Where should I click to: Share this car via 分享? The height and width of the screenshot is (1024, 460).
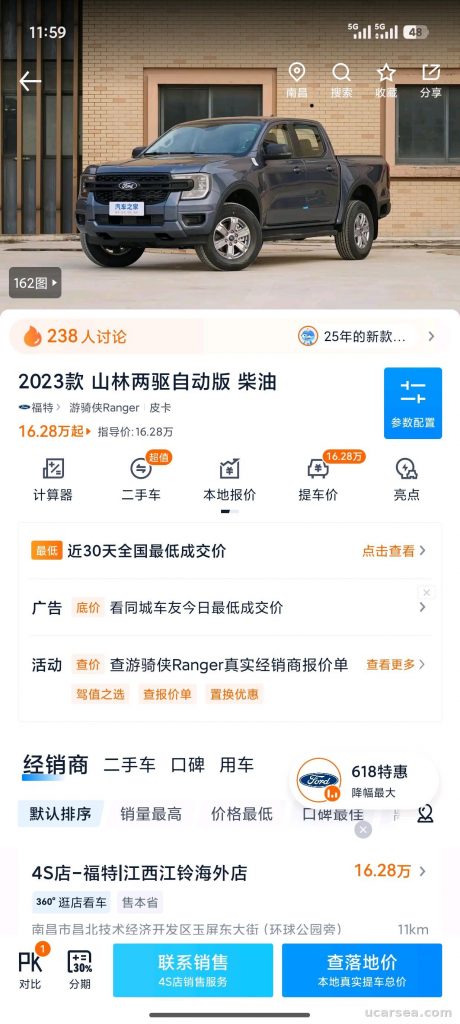(x=431, y=81)
